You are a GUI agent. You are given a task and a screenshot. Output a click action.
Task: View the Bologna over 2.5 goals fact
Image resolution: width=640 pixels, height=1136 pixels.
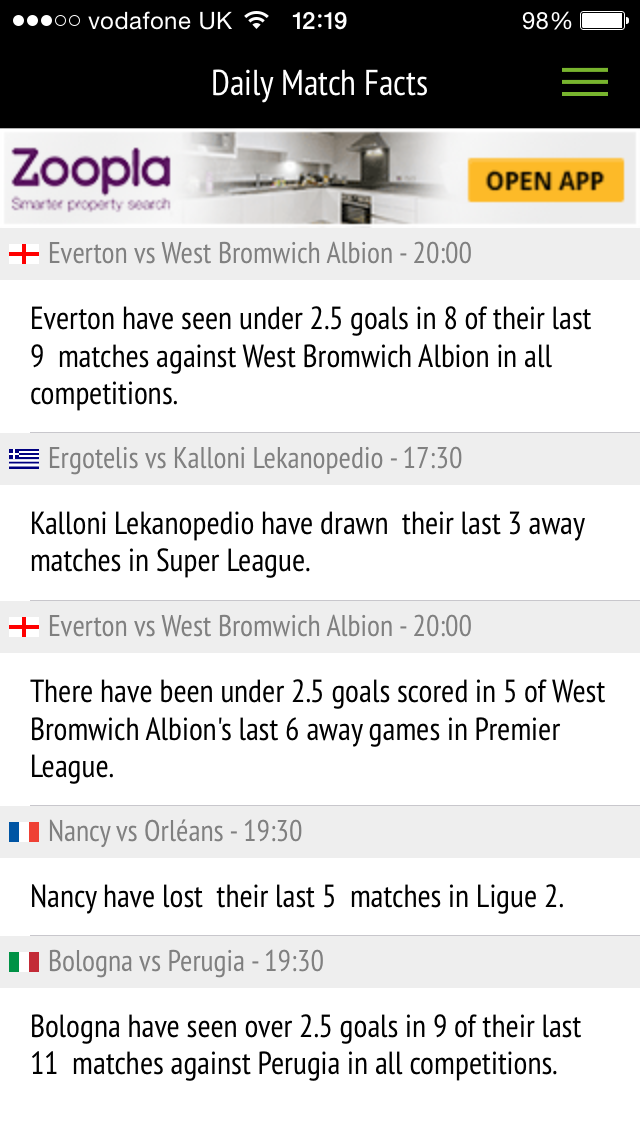(x=320, y=1045)
